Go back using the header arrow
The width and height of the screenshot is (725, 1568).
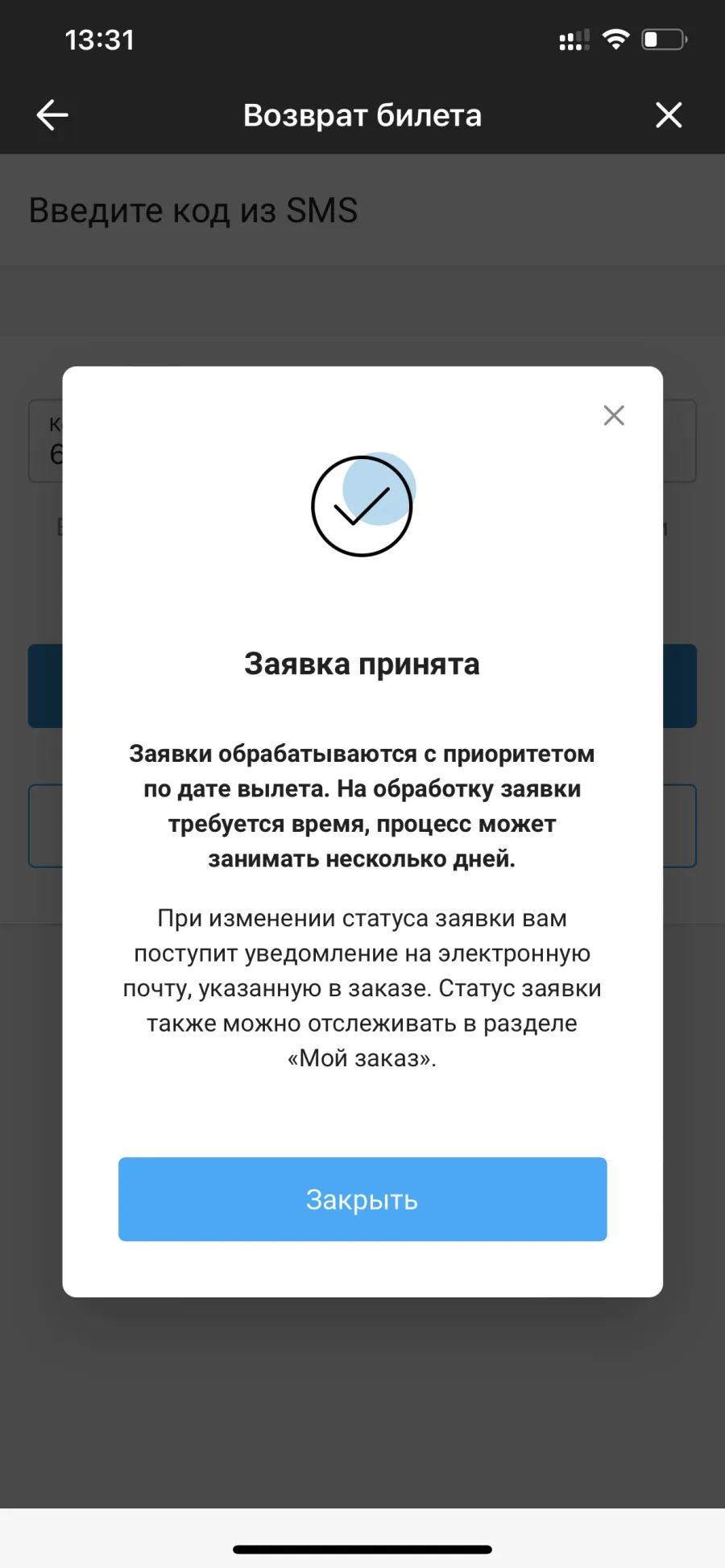coord(52,115)
